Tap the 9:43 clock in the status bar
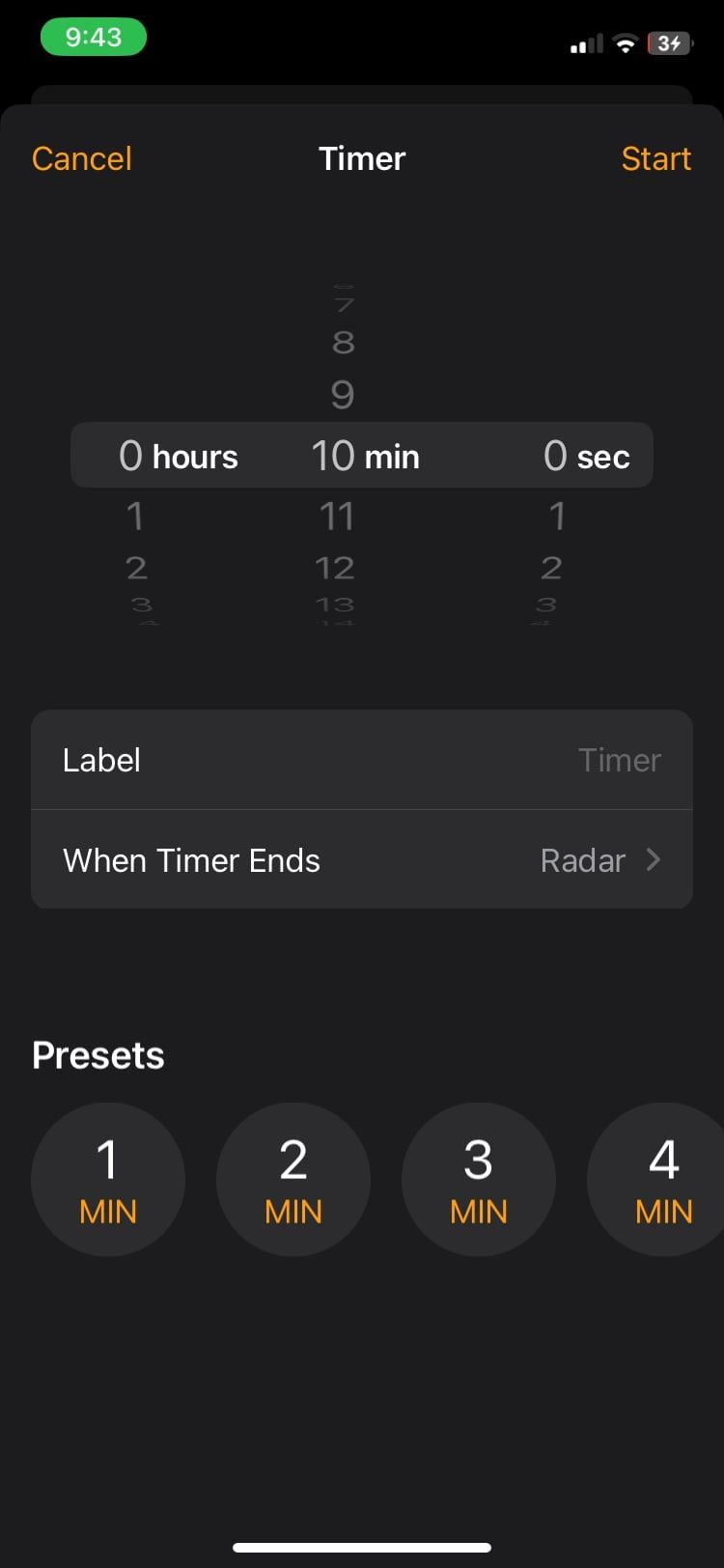This screenshot has width=724, height=1568. (x=94, y=36)
